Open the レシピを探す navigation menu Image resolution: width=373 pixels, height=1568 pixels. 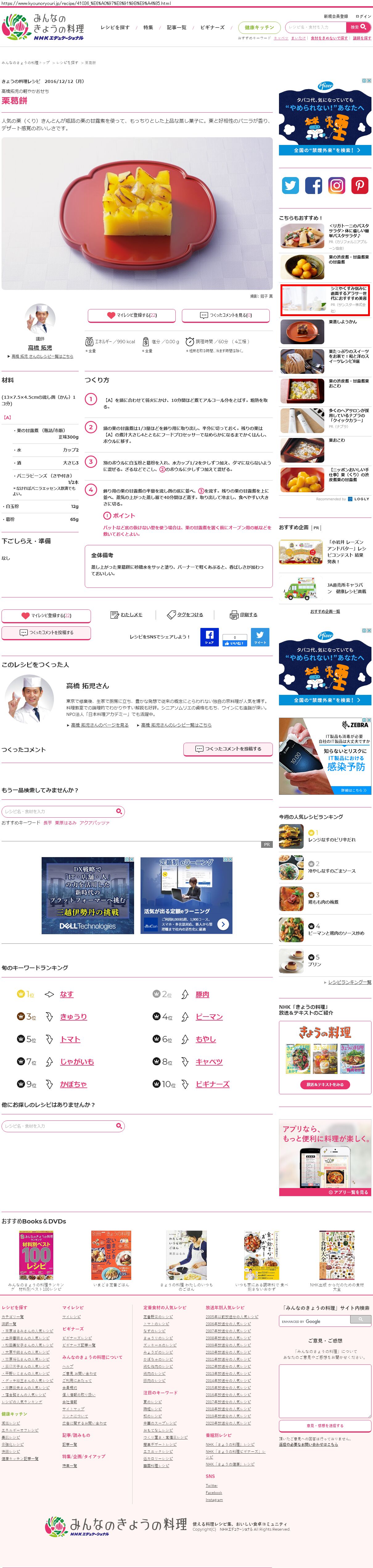pos(114,27)
